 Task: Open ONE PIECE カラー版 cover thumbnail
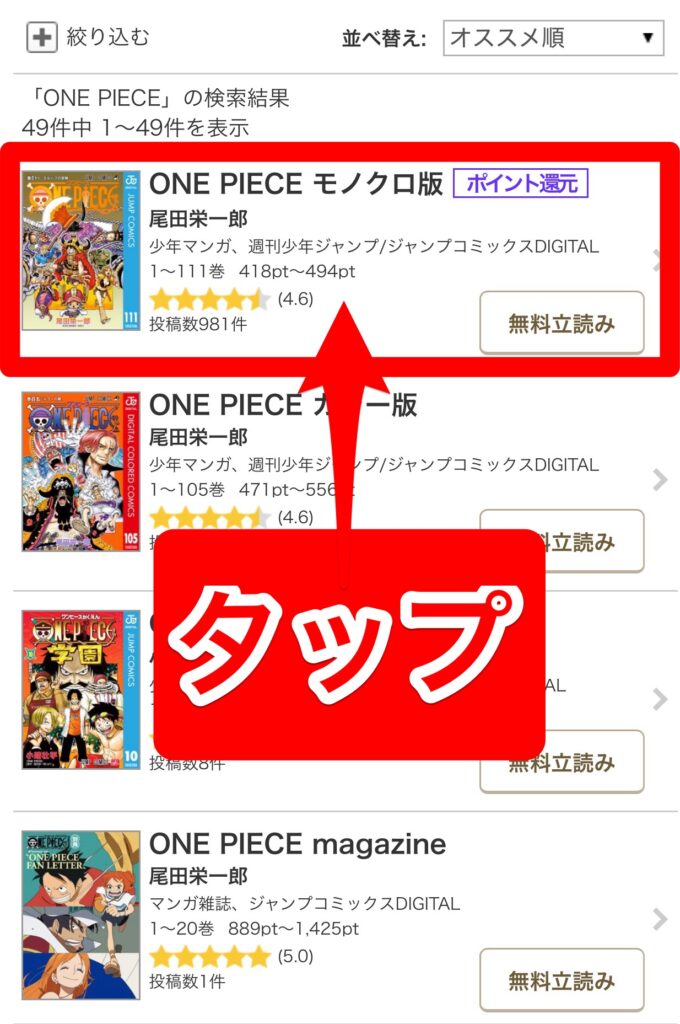pos(81,471)
